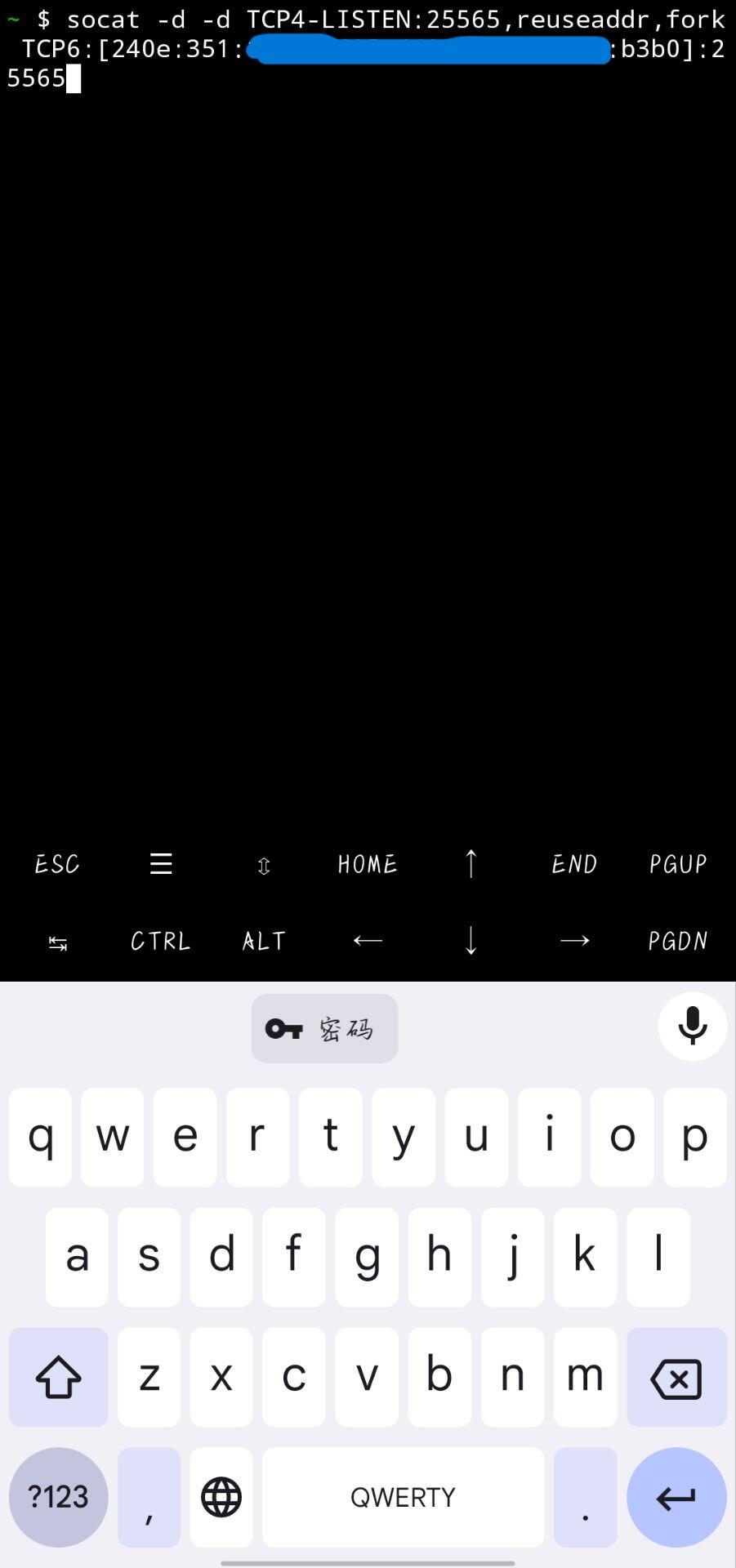Tap the PGDN extra key
This screenshot has height=1568, width=736.
click(677, 942)
